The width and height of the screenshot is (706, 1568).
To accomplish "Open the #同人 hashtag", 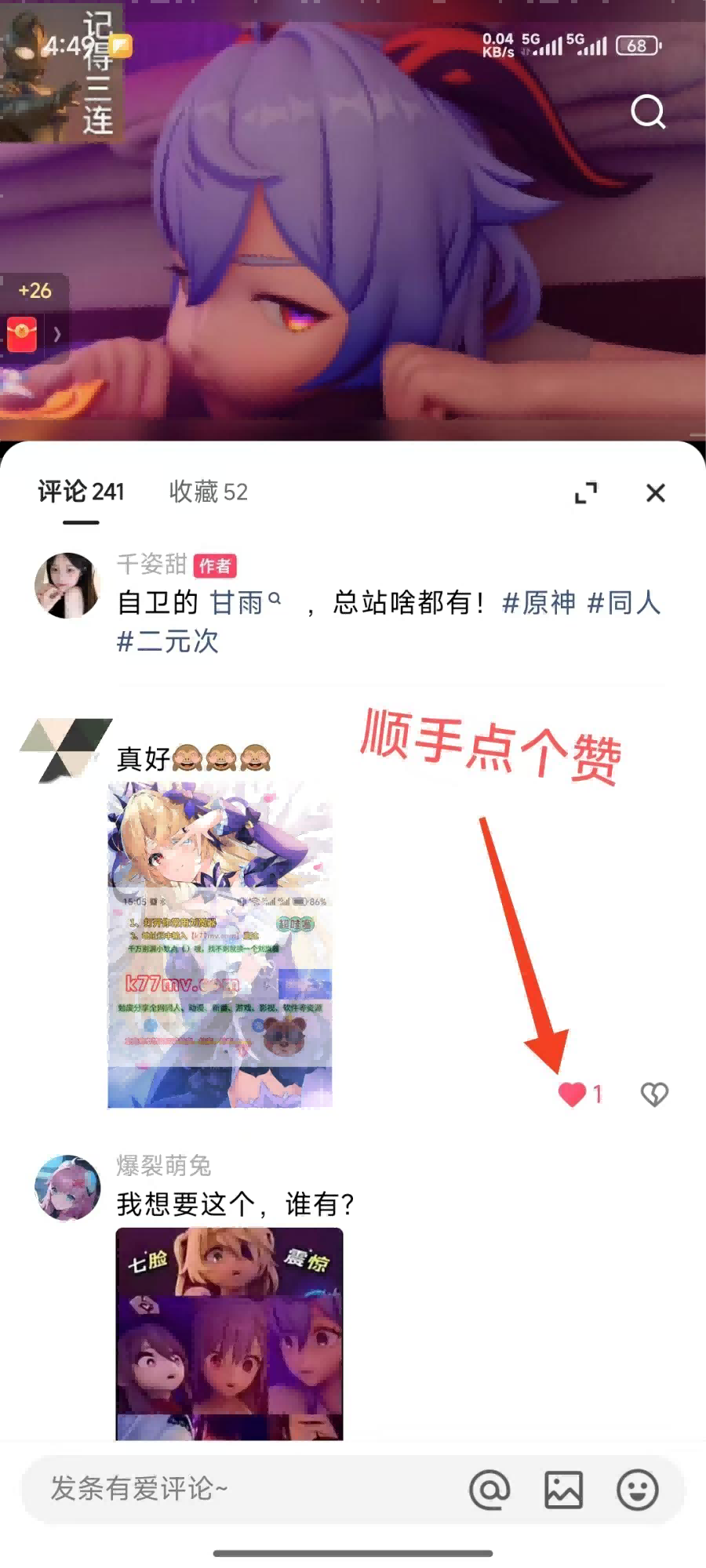I will click(x=624, y=603).
